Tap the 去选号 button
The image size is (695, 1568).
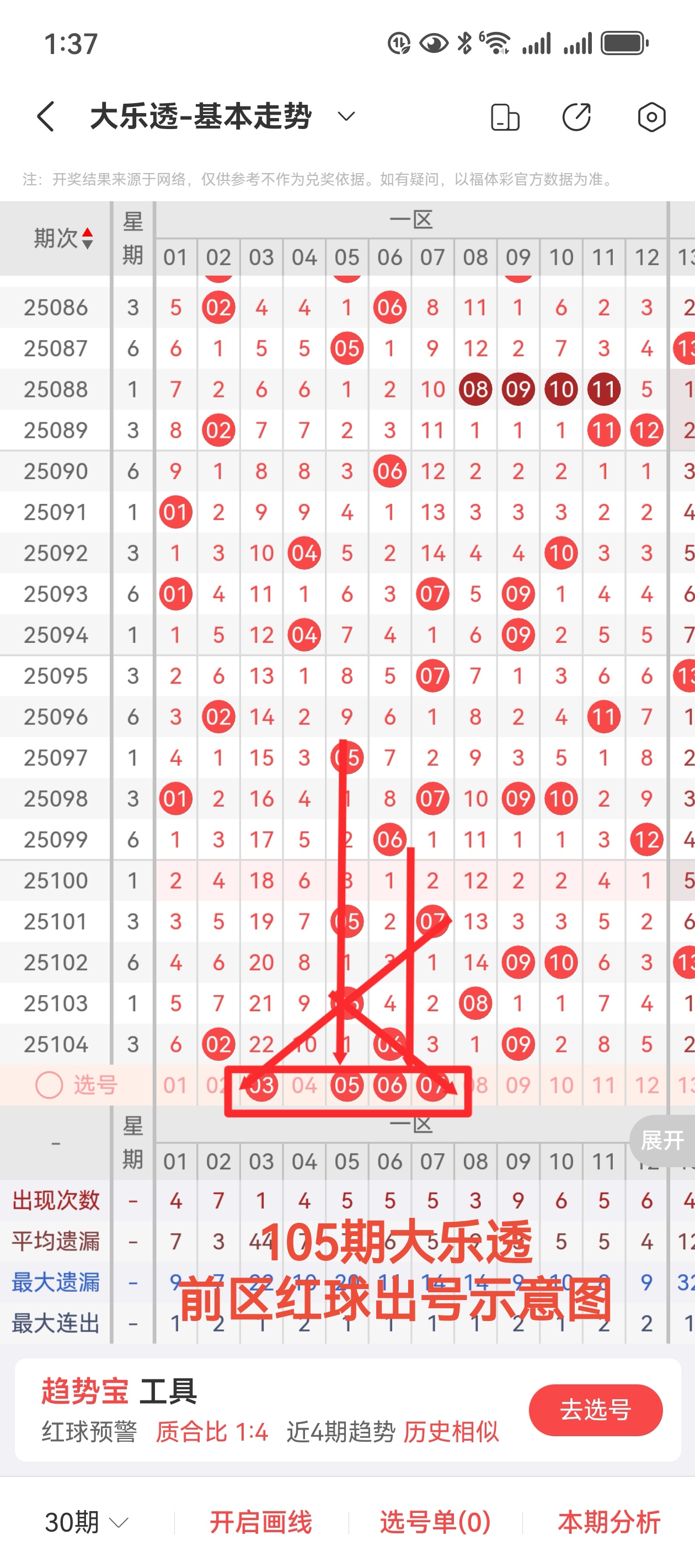pos(595,1410)
